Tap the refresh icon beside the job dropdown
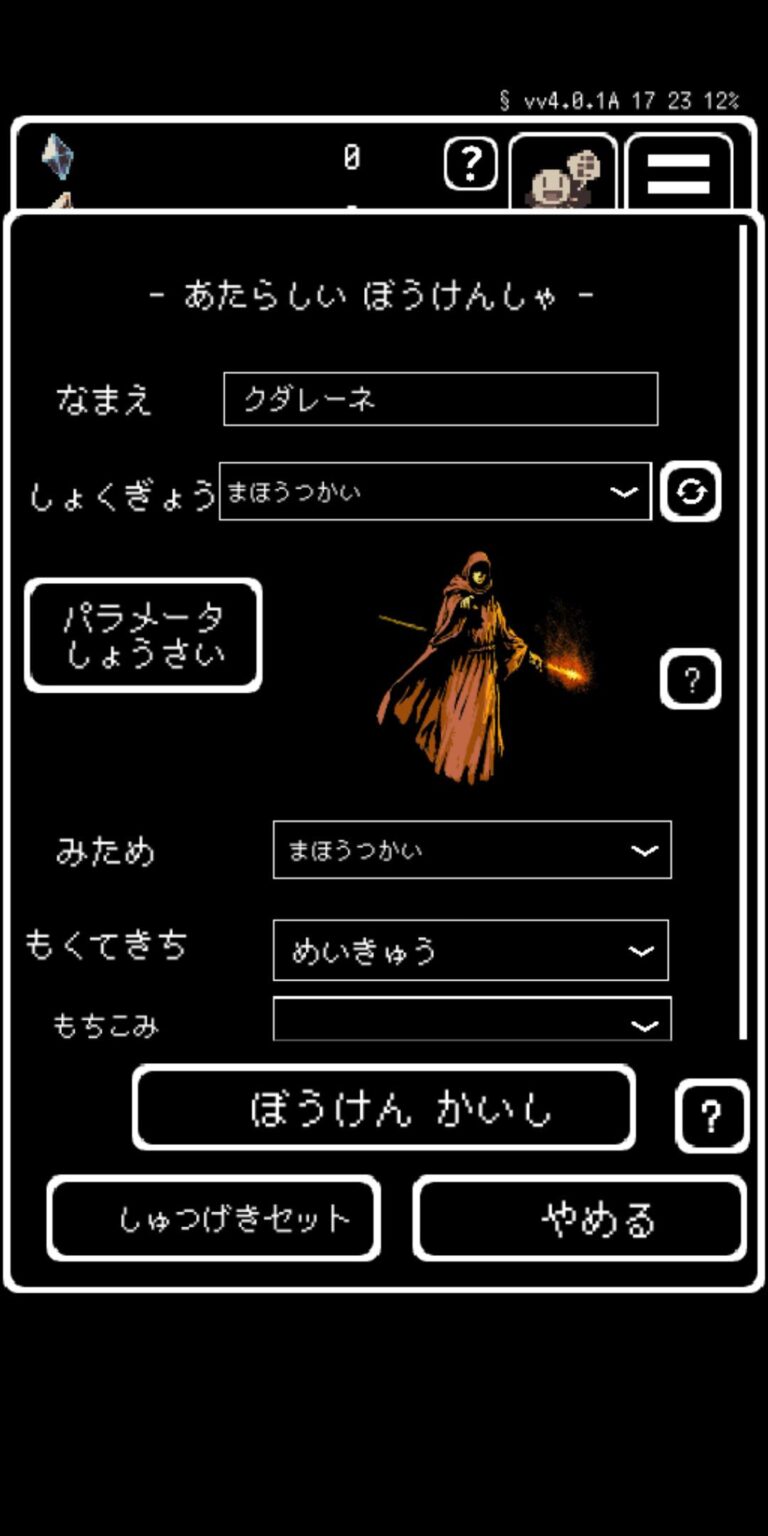Image resolution: width=768 pixels, height=1536 pixels. 691,491
